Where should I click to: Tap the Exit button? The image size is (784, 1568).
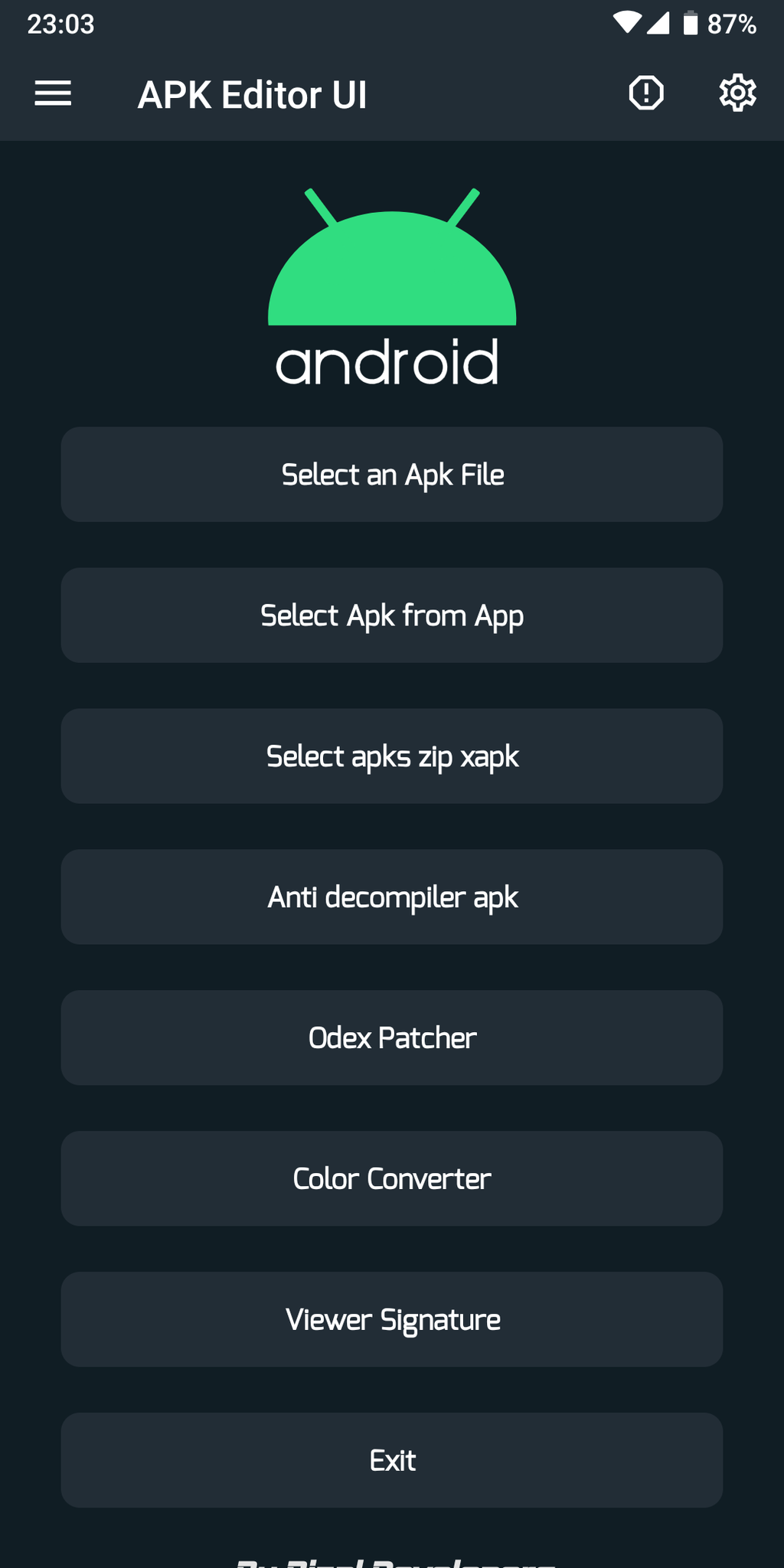tap(392, 1460)
